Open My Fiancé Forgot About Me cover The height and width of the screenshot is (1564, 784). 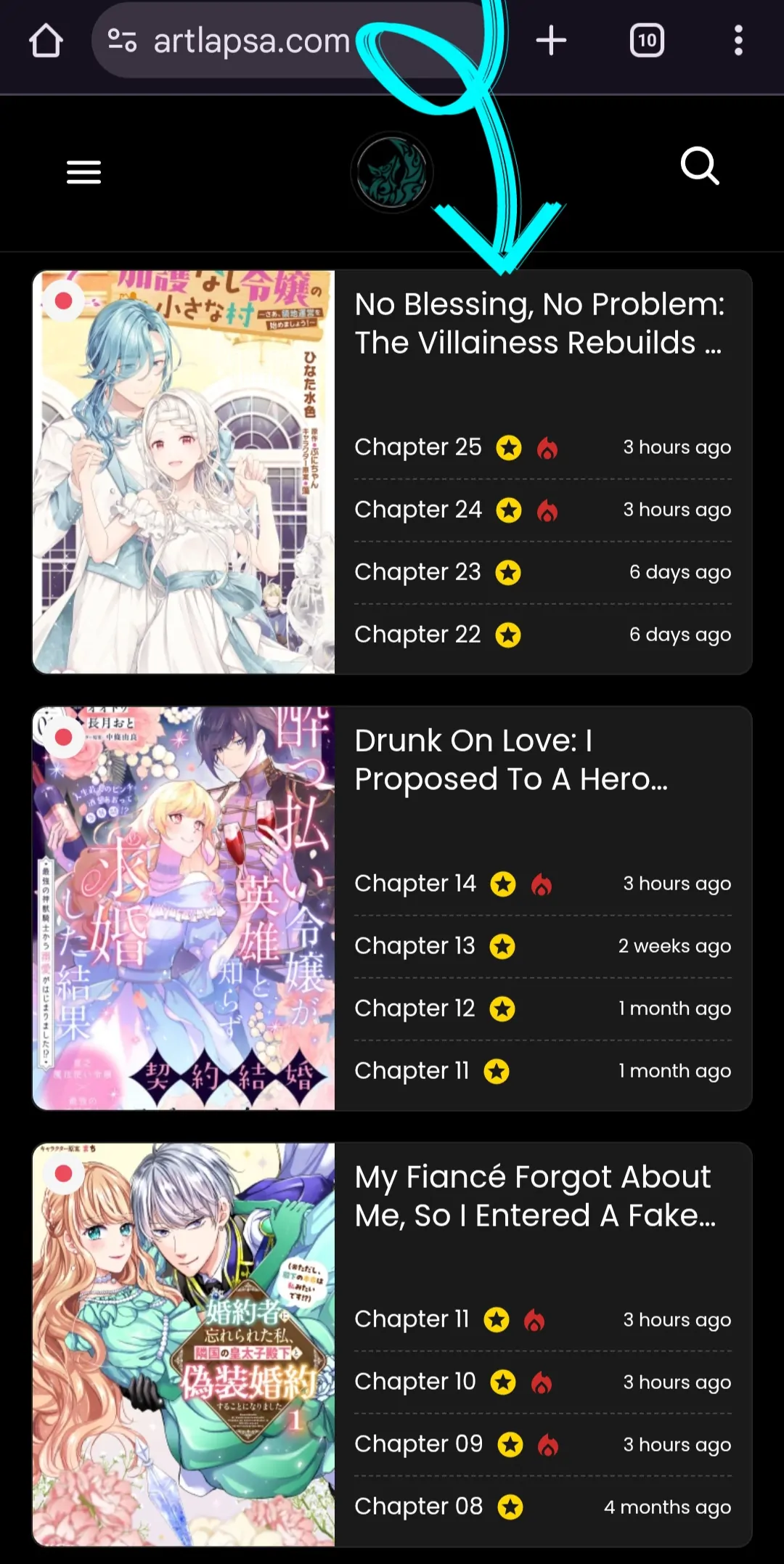[x=184, y=1344]
